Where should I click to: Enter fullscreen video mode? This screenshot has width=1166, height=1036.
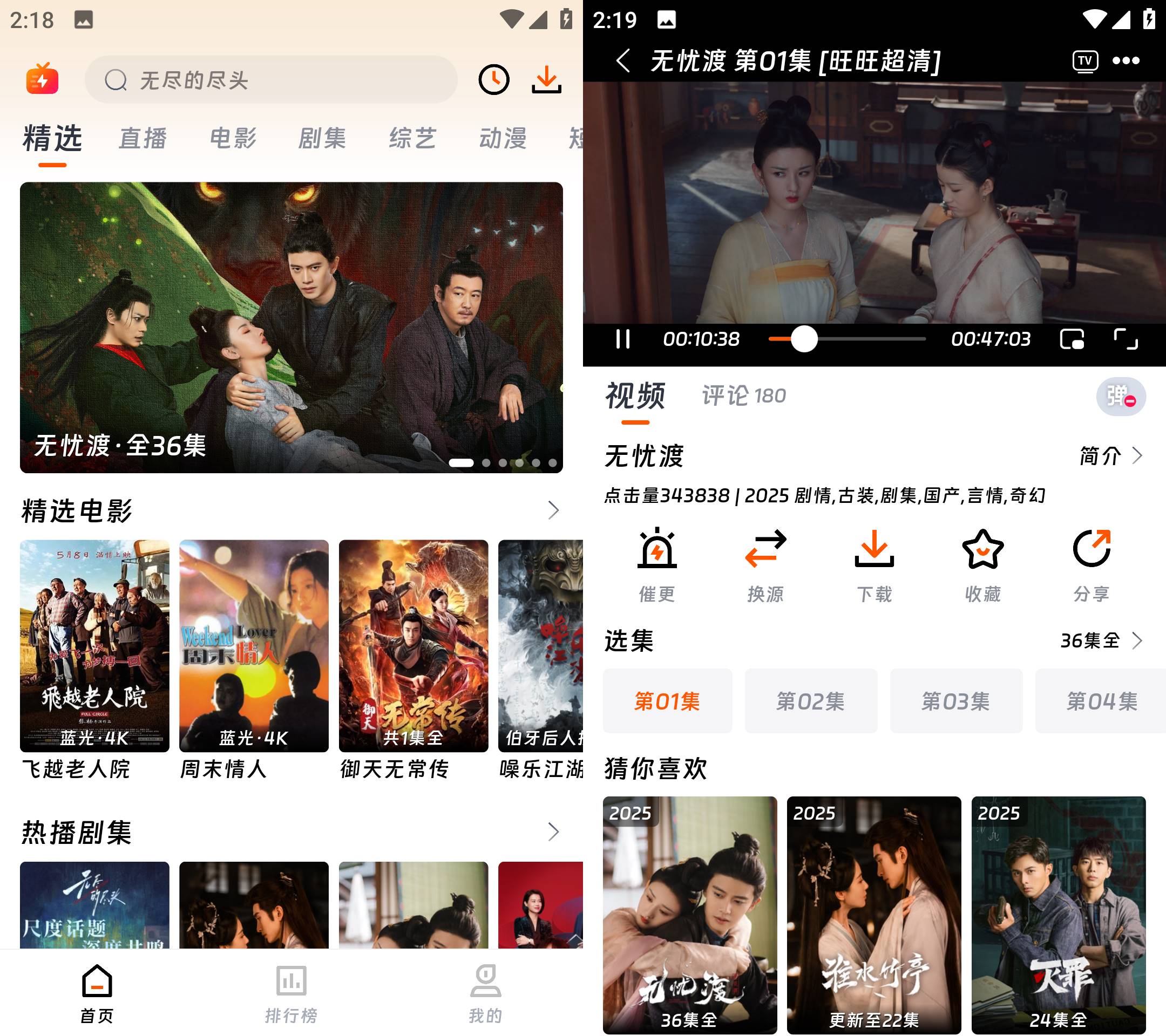1126,339
